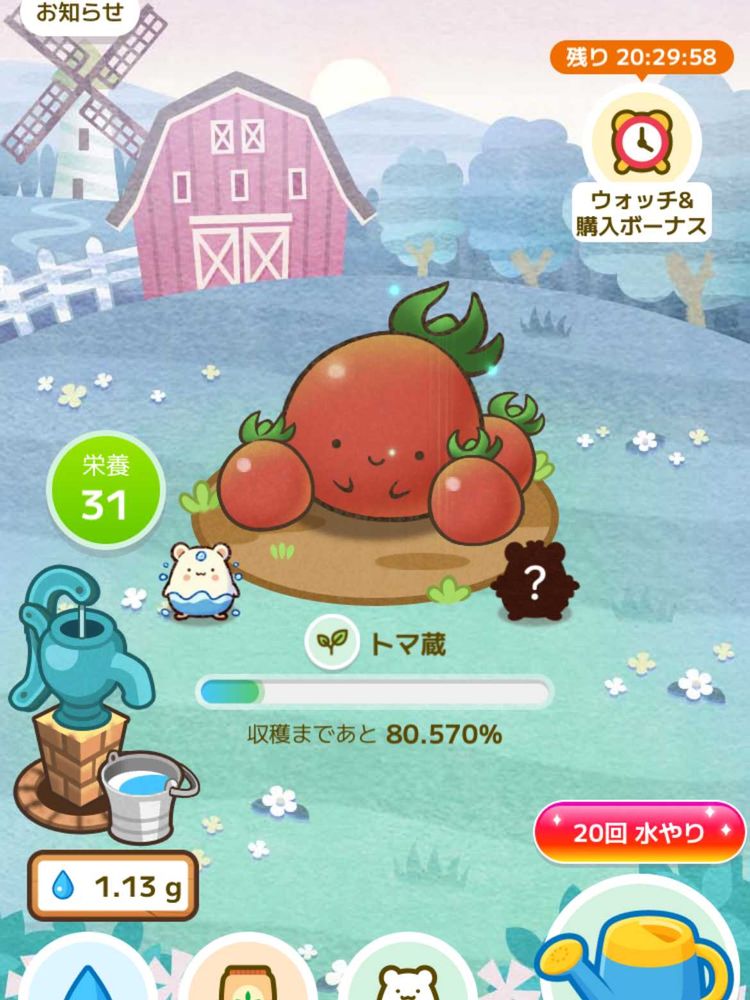Tap the 20回 水やり button
This screenshot has width=750, height=1000.
tap(639, 832)
